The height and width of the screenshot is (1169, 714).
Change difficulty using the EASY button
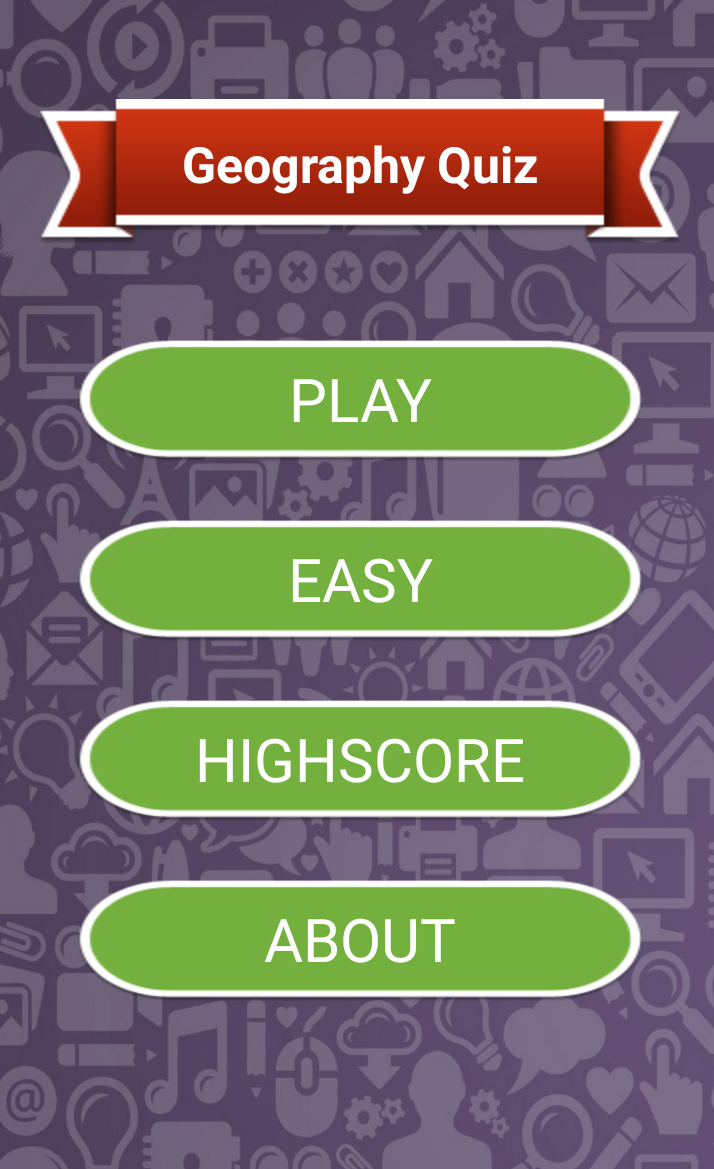pyautogui.click(x=360, y=580)
